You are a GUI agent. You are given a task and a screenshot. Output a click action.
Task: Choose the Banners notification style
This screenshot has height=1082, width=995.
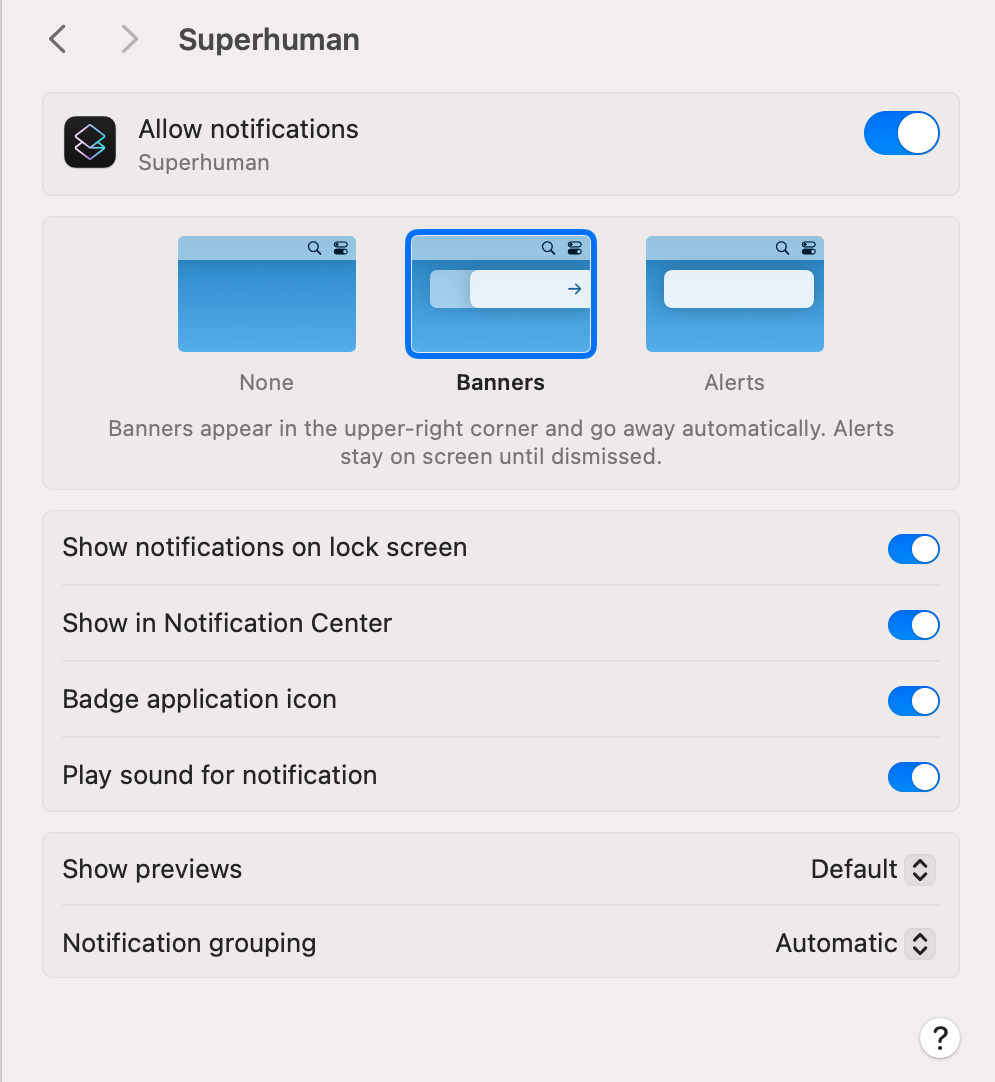point(501,295)
